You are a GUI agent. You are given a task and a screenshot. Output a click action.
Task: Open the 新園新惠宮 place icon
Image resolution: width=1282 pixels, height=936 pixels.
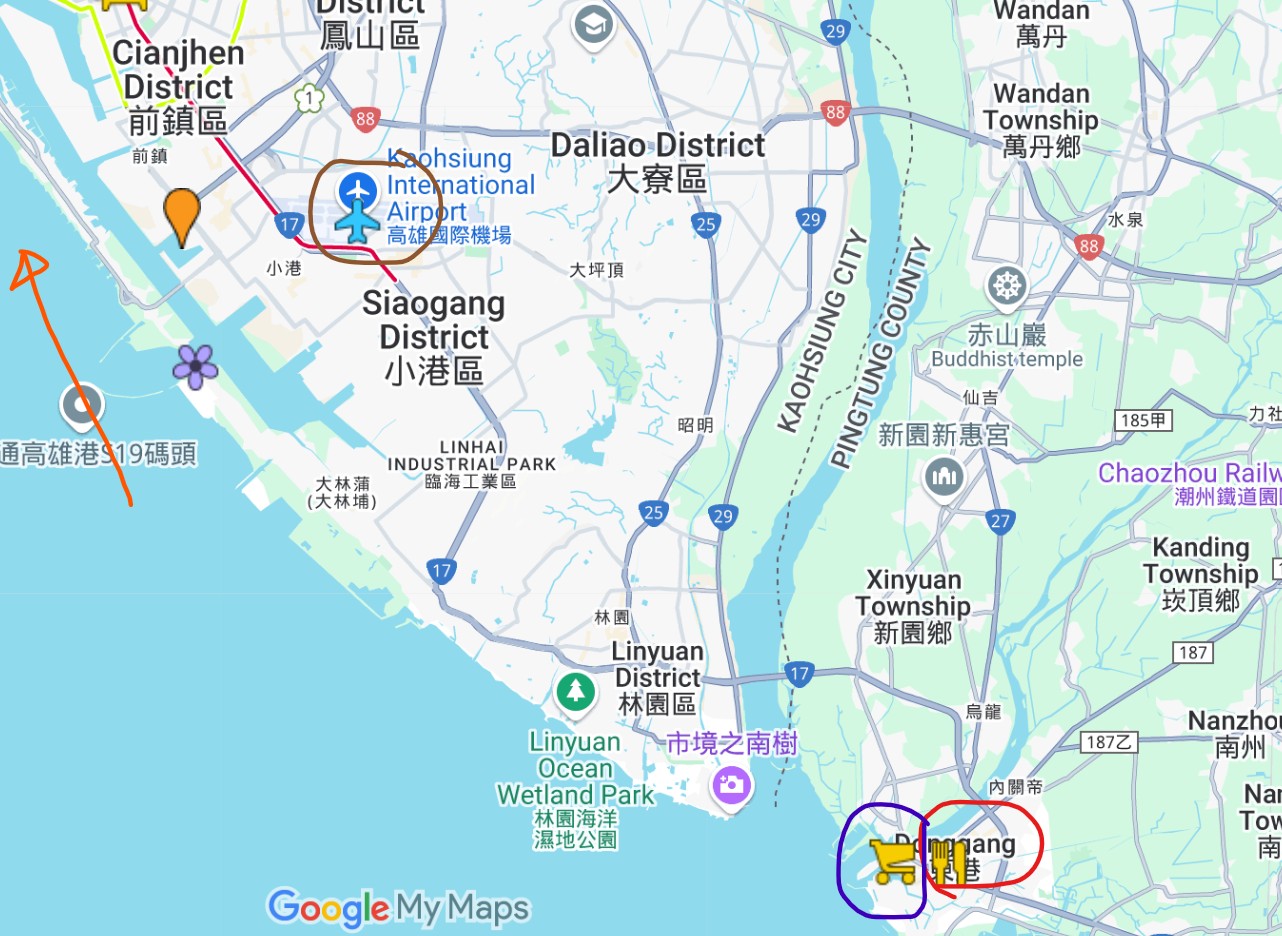(945, 476)
